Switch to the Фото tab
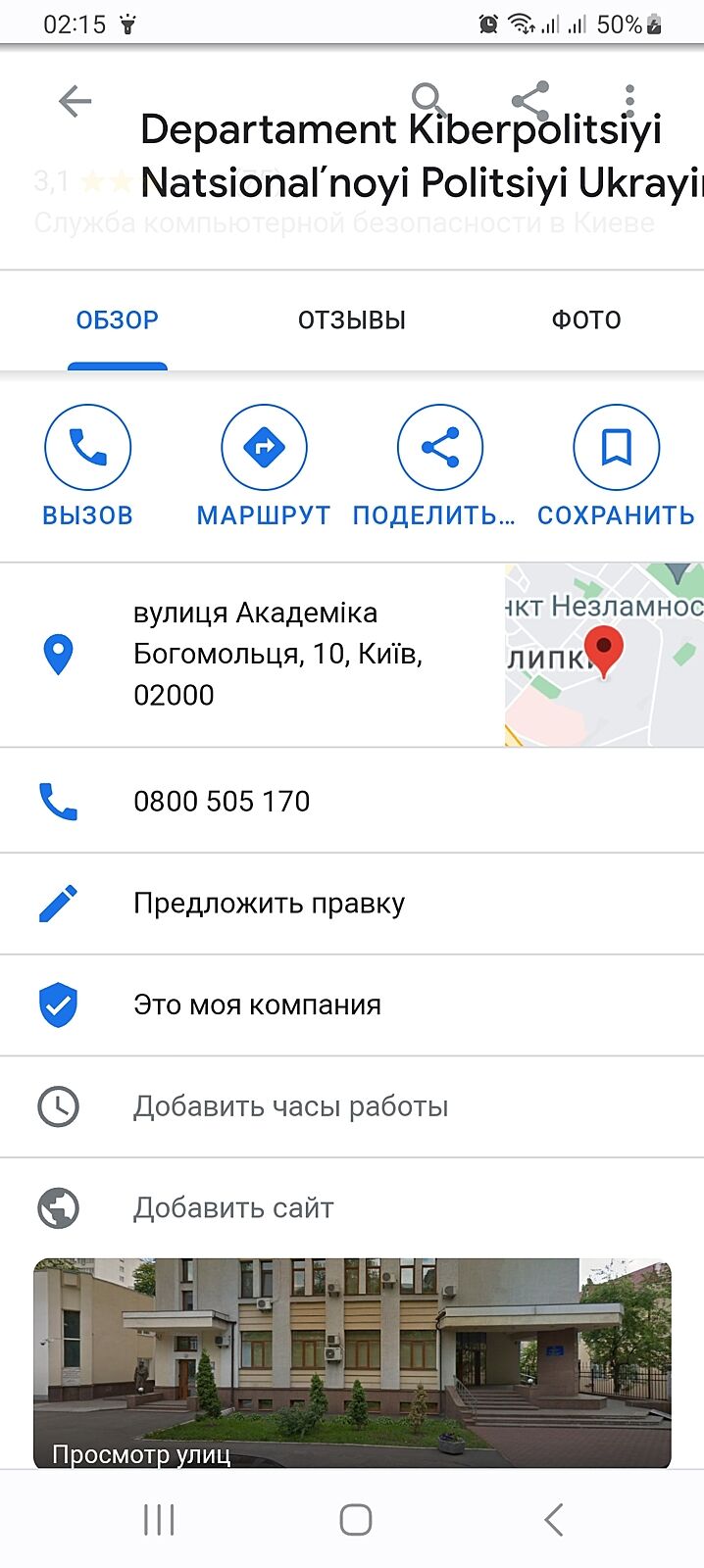The image size is (704, 1568). click(x=586, y=320)
